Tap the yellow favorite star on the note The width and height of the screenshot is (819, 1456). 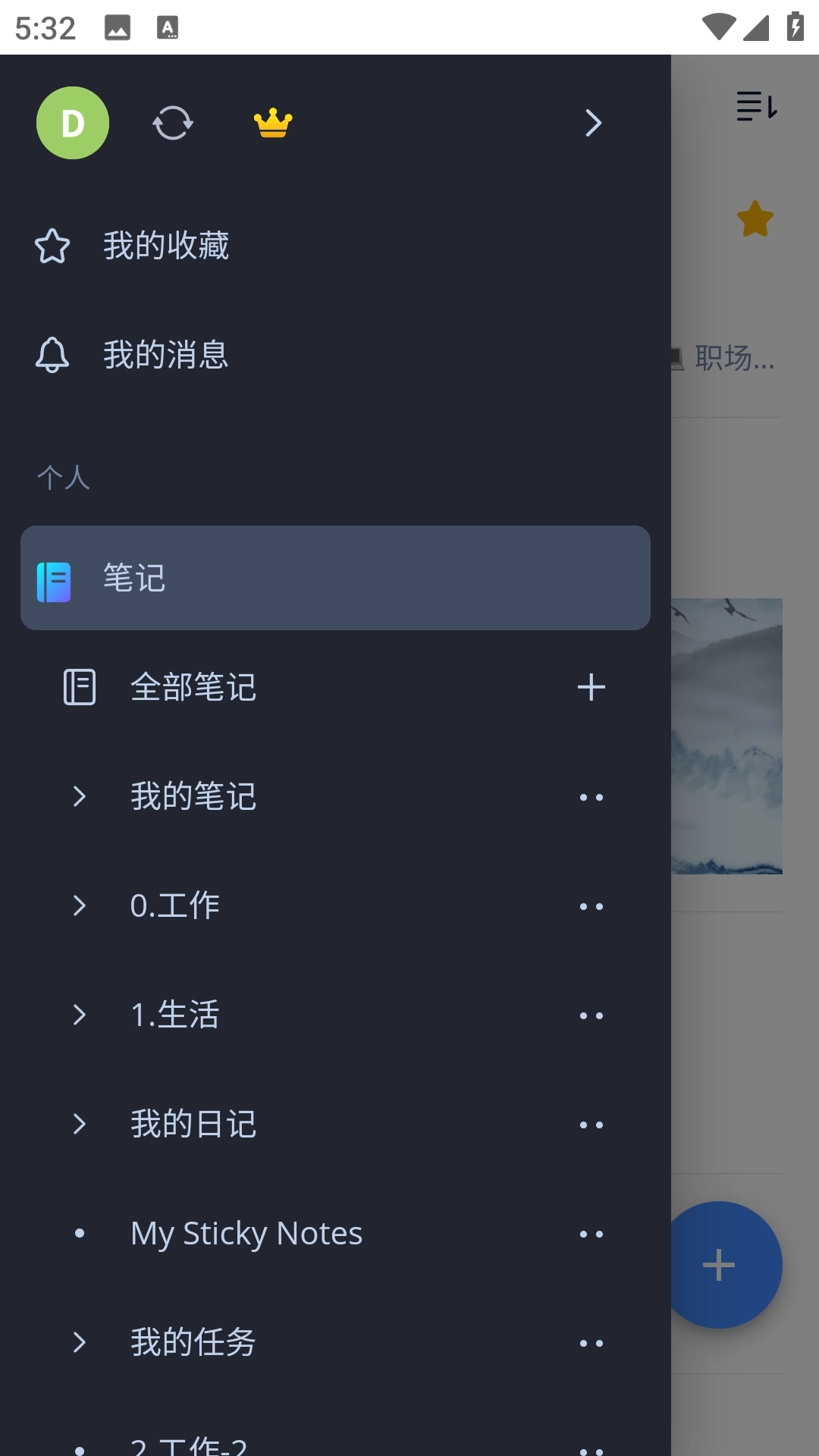pos(753,219)
